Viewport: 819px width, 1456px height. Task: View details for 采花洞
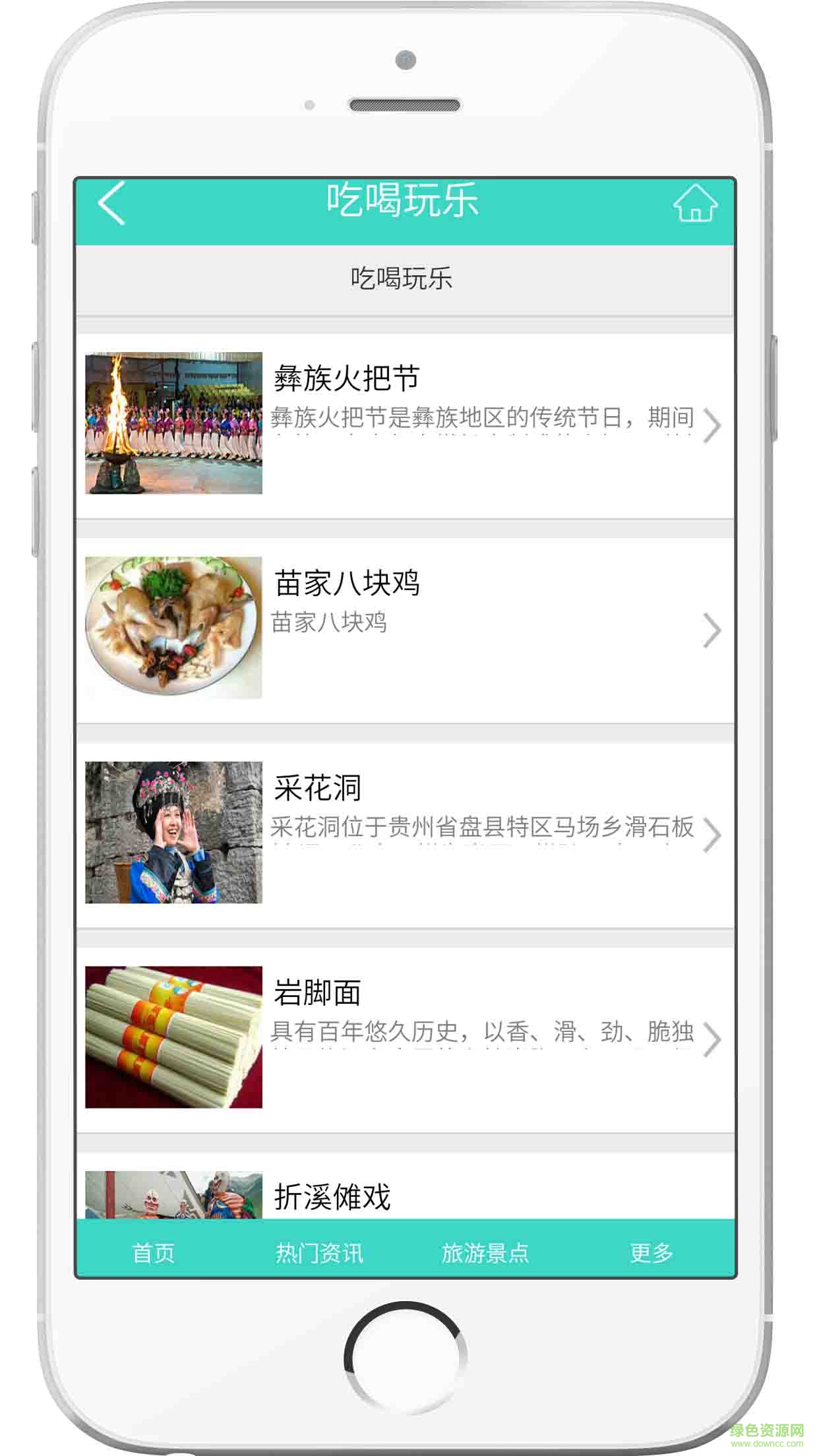(x=405, y=834)
